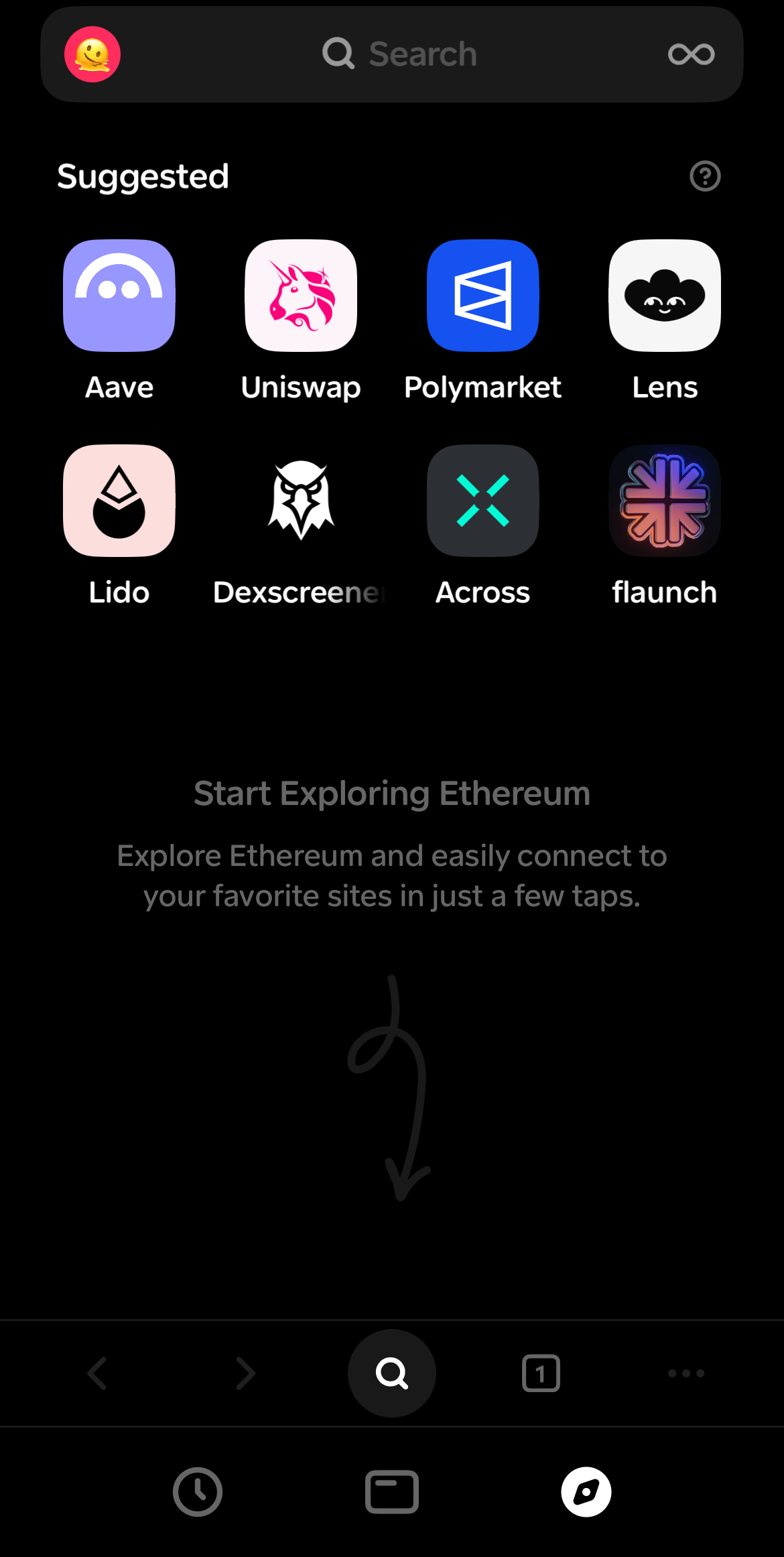Tap the round search button in toolbar
Image resolution: width=784 pixels, height=1557 pixels.
[392, 1373]
